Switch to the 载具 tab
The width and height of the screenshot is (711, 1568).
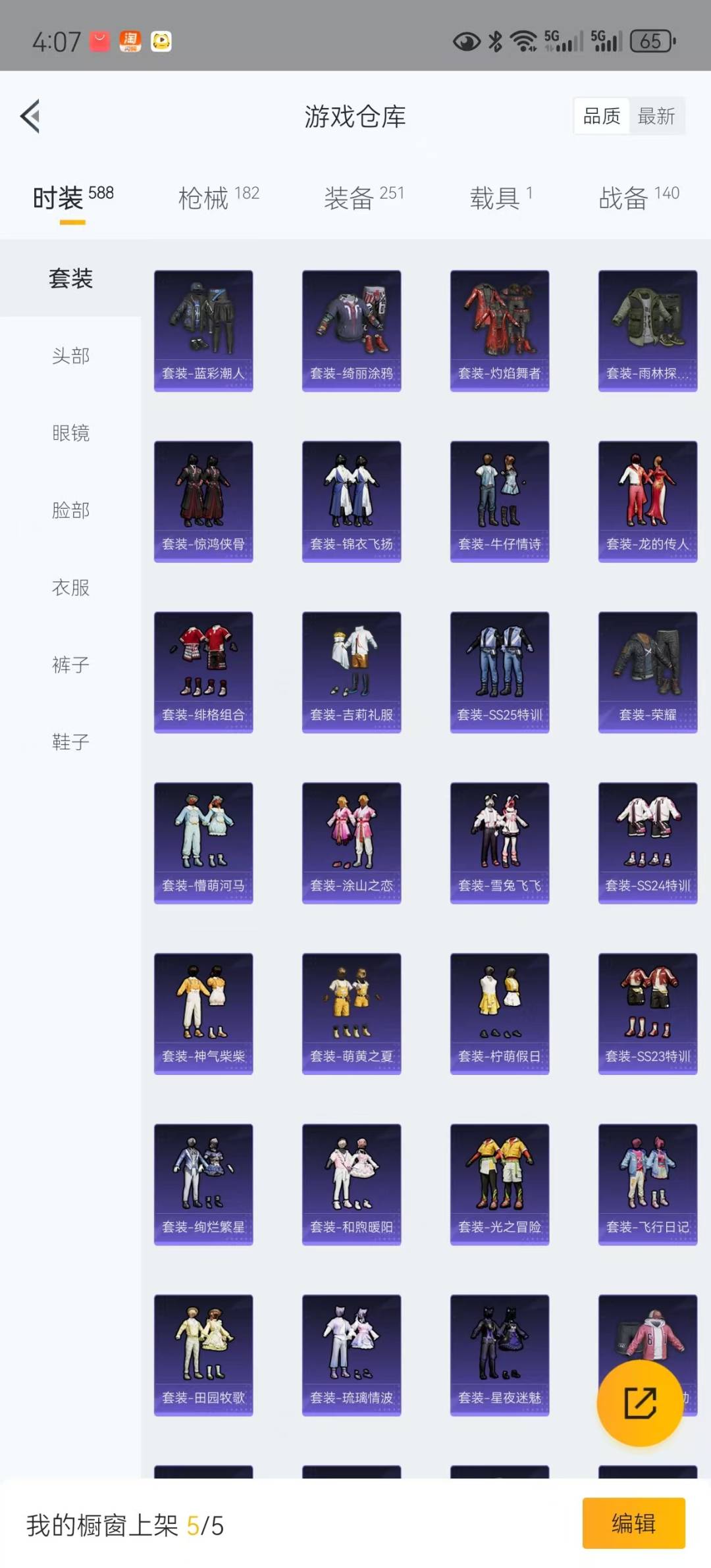pyautogui.click(x=501, y=197)
